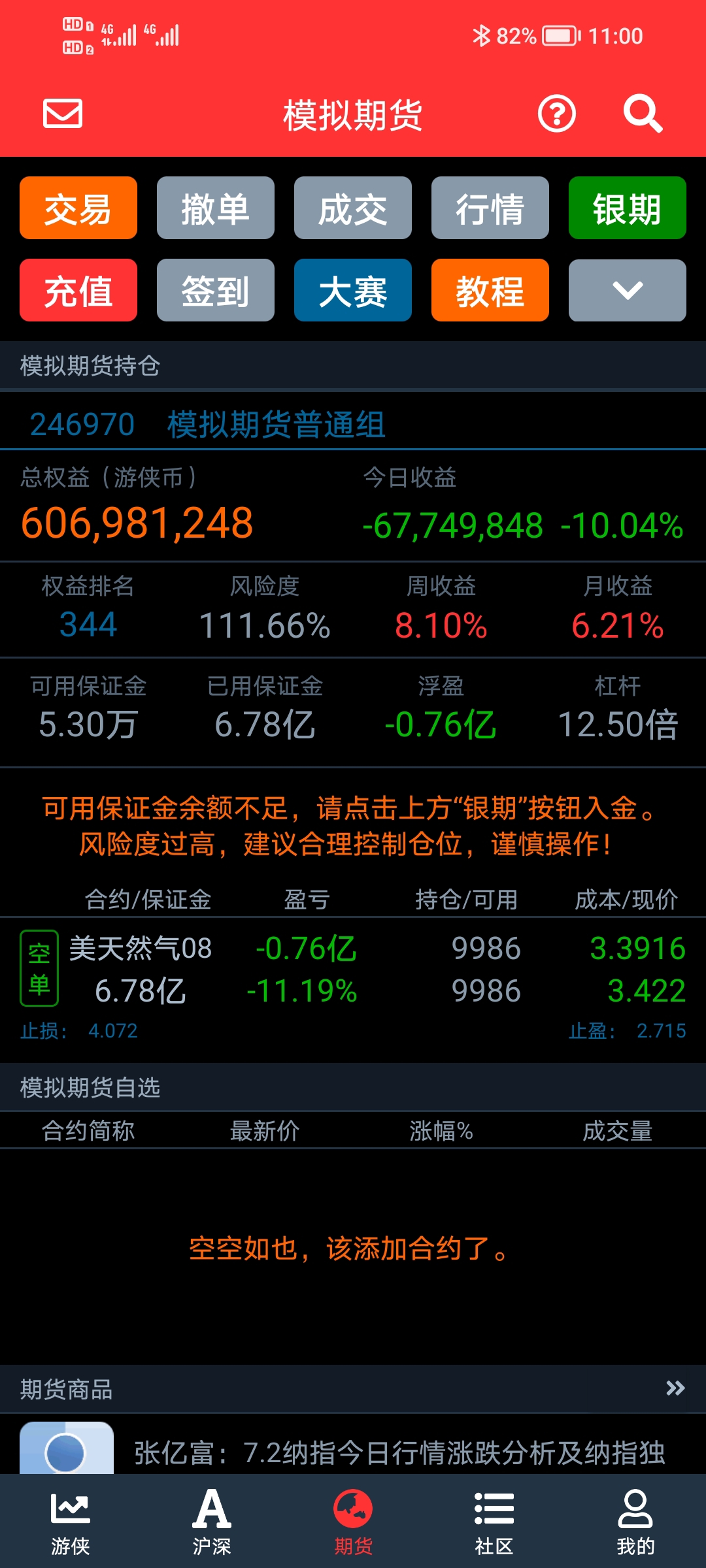Screen dimensions: 706x1568
Task: Tap the 撤单 cancel order button
Action: [216, 208]
